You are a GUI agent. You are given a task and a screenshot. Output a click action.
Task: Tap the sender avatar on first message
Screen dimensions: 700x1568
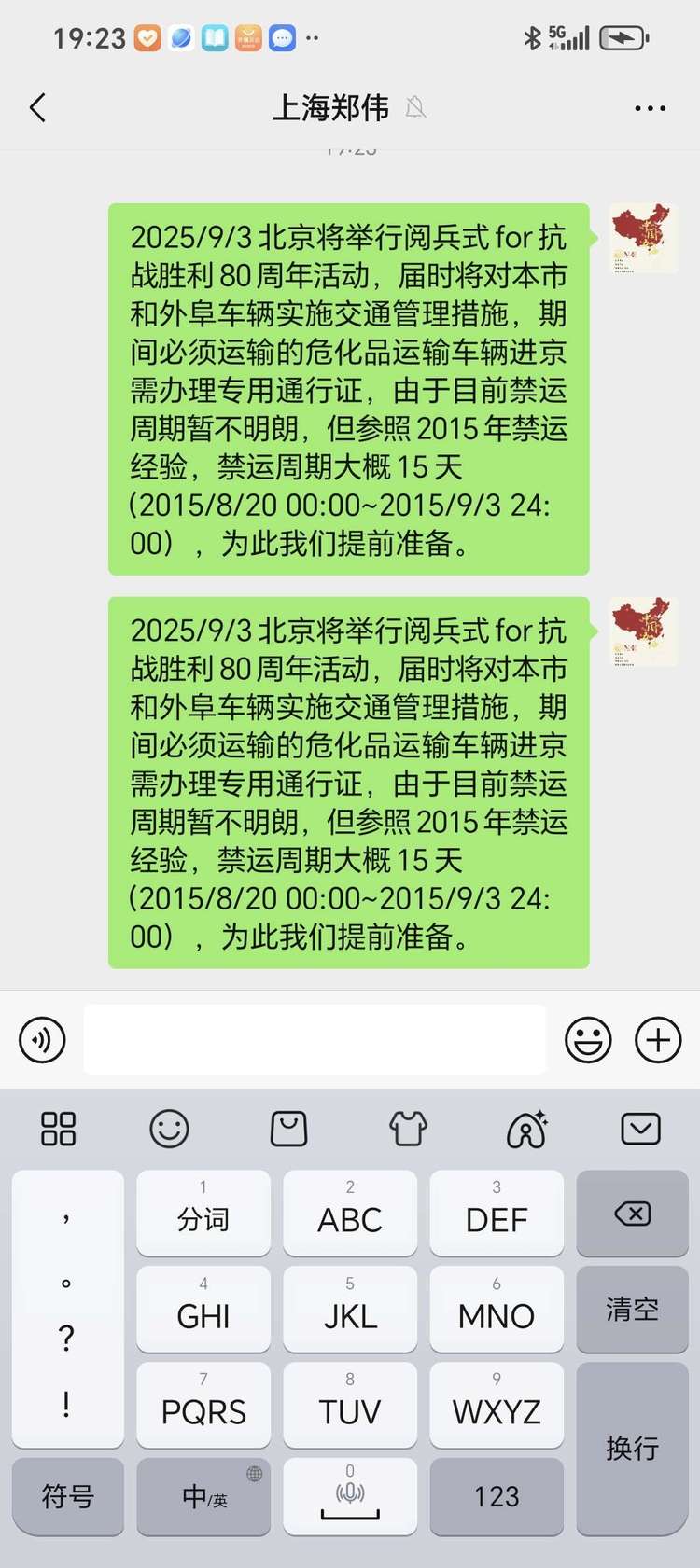[x=643, y=238]
